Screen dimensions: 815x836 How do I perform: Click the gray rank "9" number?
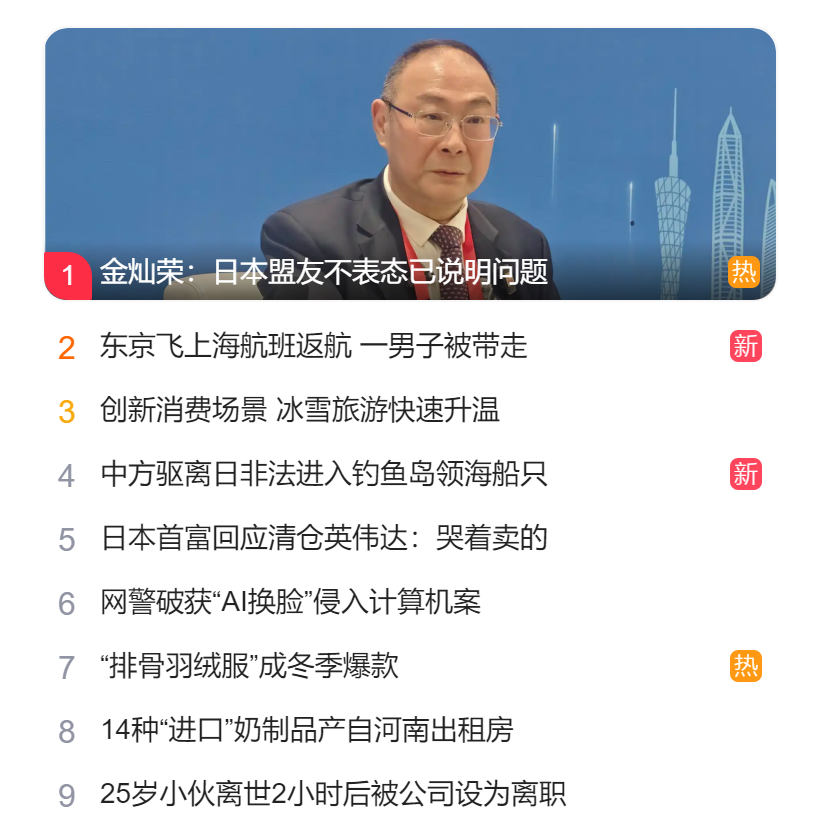coord(67,792)
